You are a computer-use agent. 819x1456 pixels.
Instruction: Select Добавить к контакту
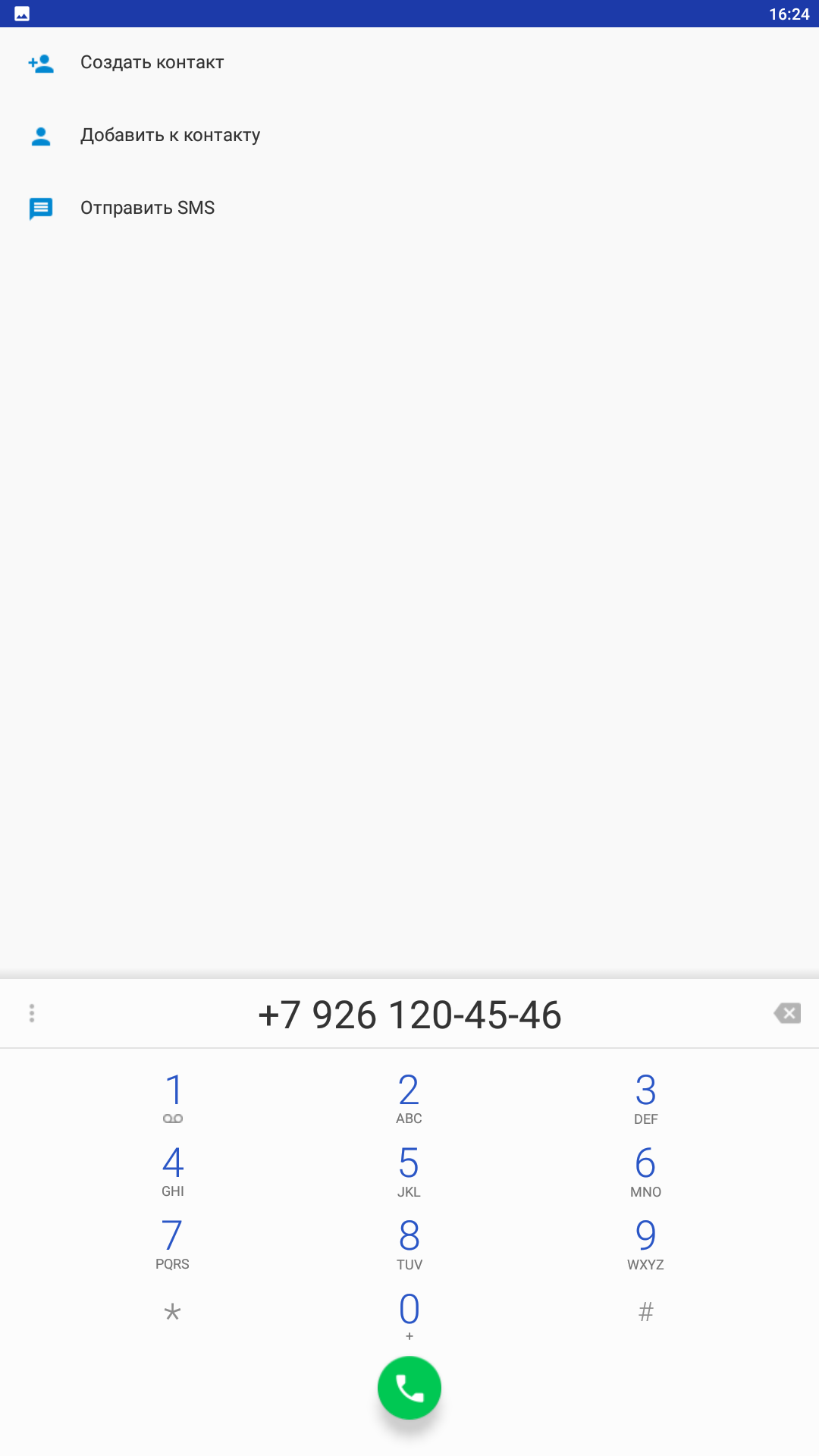click(170, 136)
